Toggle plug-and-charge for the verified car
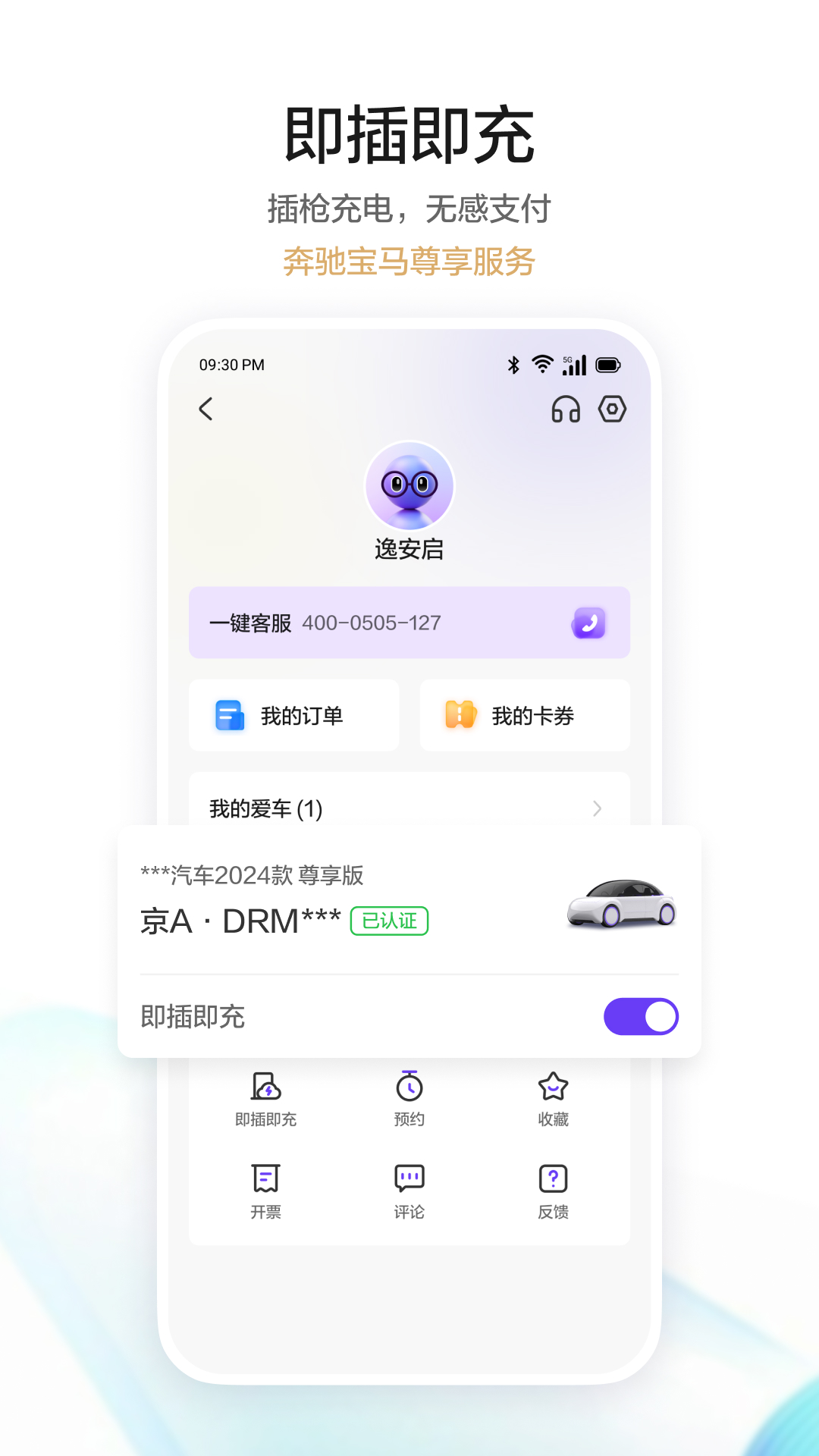The image size is (819, 1456). 641,1015
